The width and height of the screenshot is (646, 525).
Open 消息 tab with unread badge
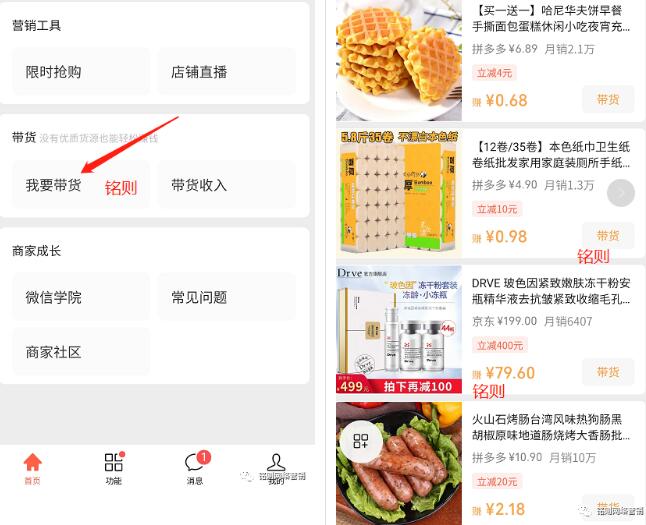tap(195, 468)
